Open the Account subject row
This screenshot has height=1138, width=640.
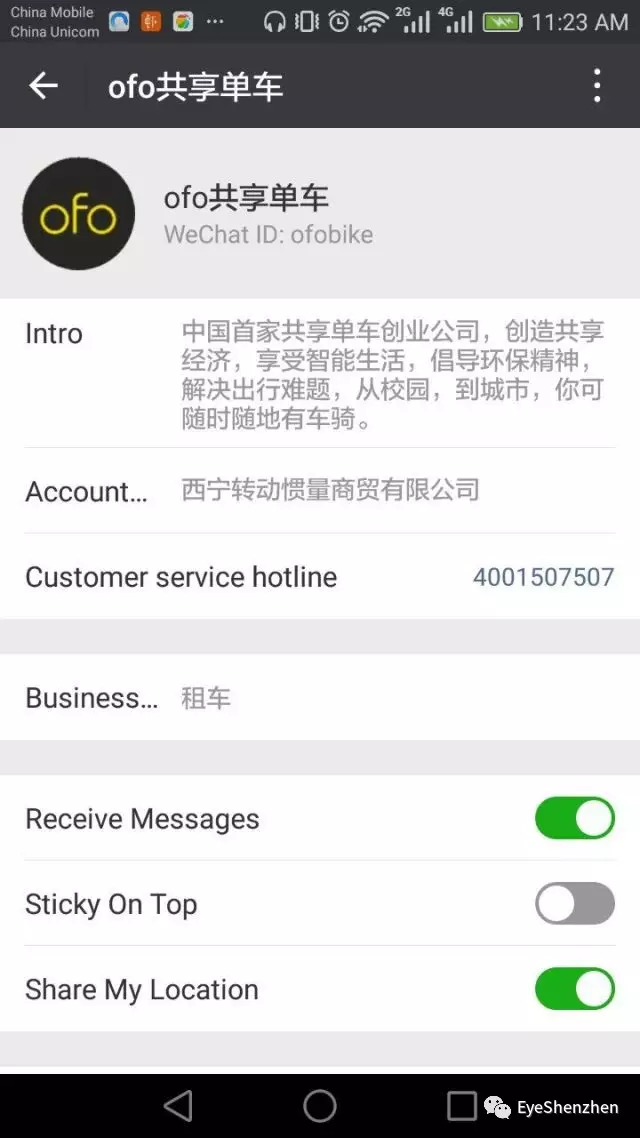click(x=320, y=491)
